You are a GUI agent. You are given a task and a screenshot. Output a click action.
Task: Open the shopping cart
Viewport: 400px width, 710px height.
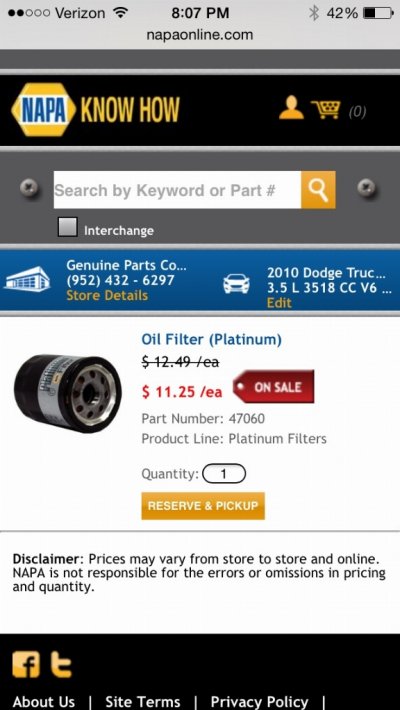pyautogui.click(x=326, y=109)
